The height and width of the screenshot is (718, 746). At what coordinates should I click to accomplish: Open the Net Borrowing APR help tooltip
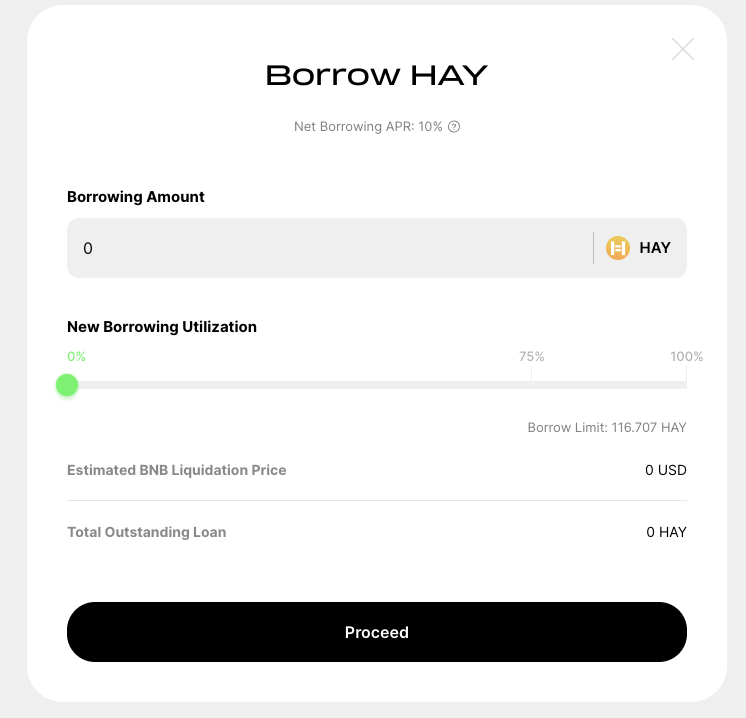click(x=454, y=127)
